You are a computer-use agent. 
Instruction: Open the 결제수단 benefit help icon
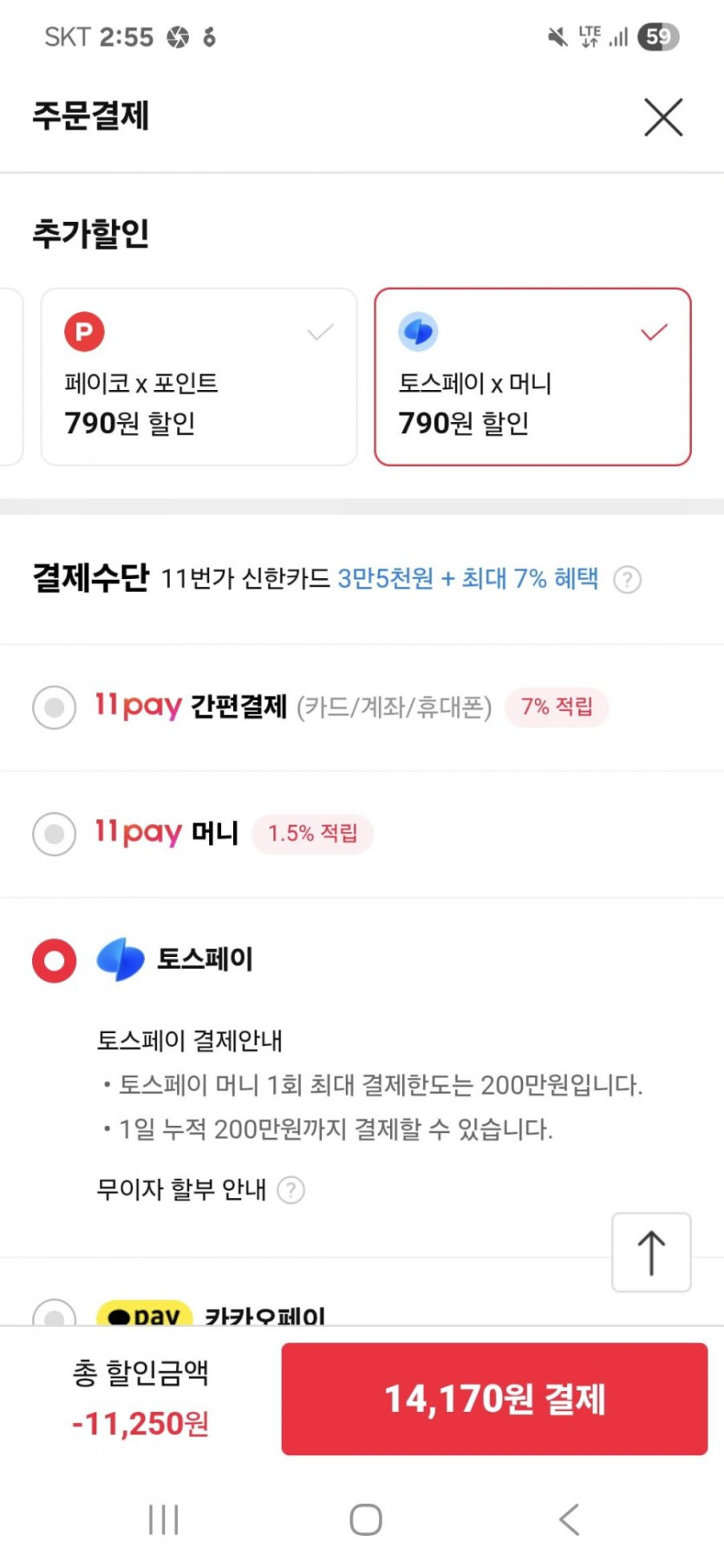(627, 579)
